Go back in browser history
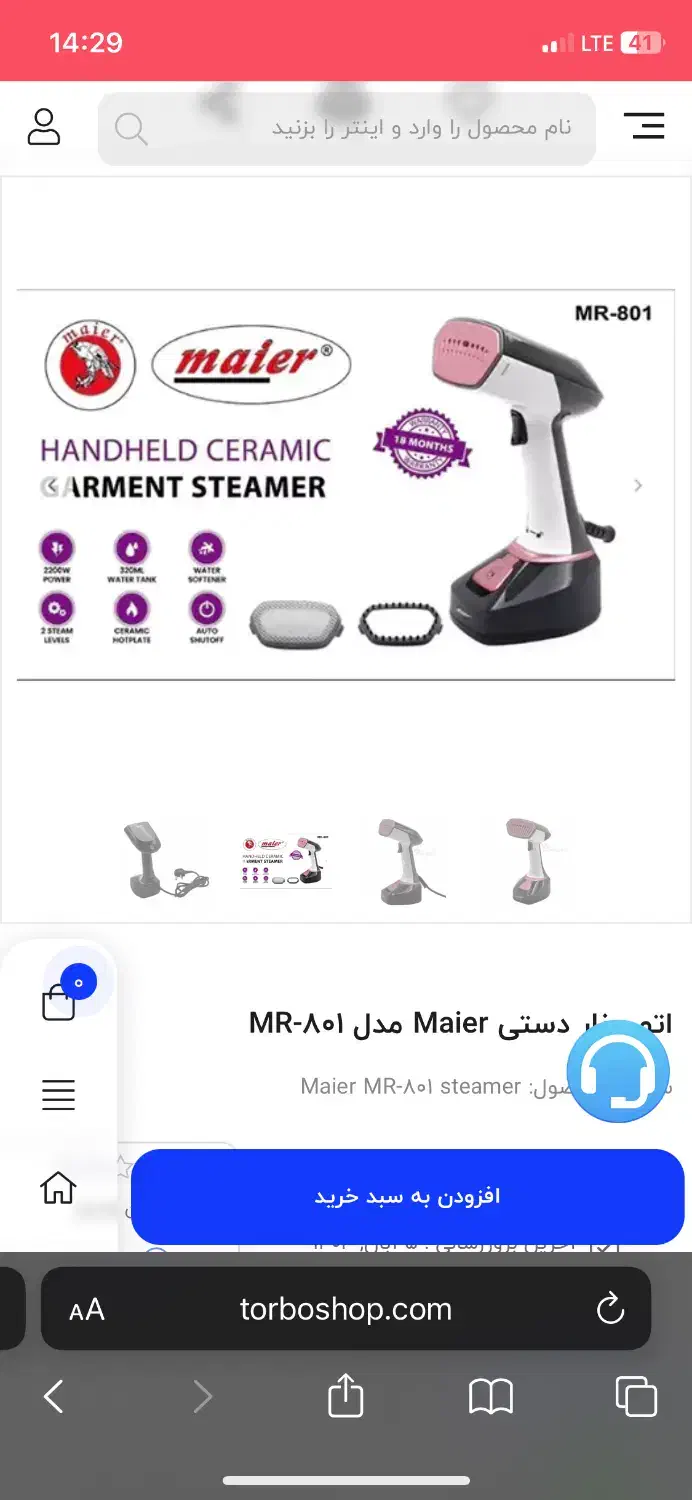Image resolution: width=692 pixels, height=1500 pixels. 54,1396
